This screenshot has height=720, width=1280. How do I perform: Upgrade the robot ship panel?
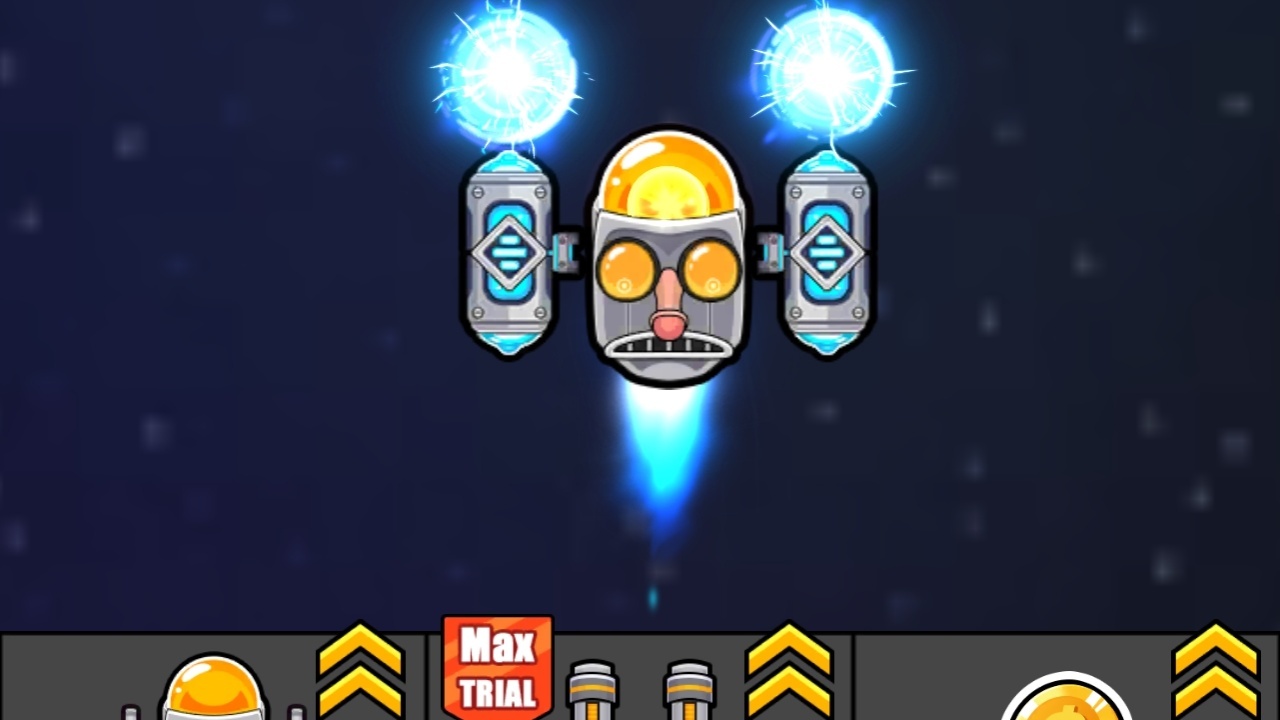click(360, 672)
